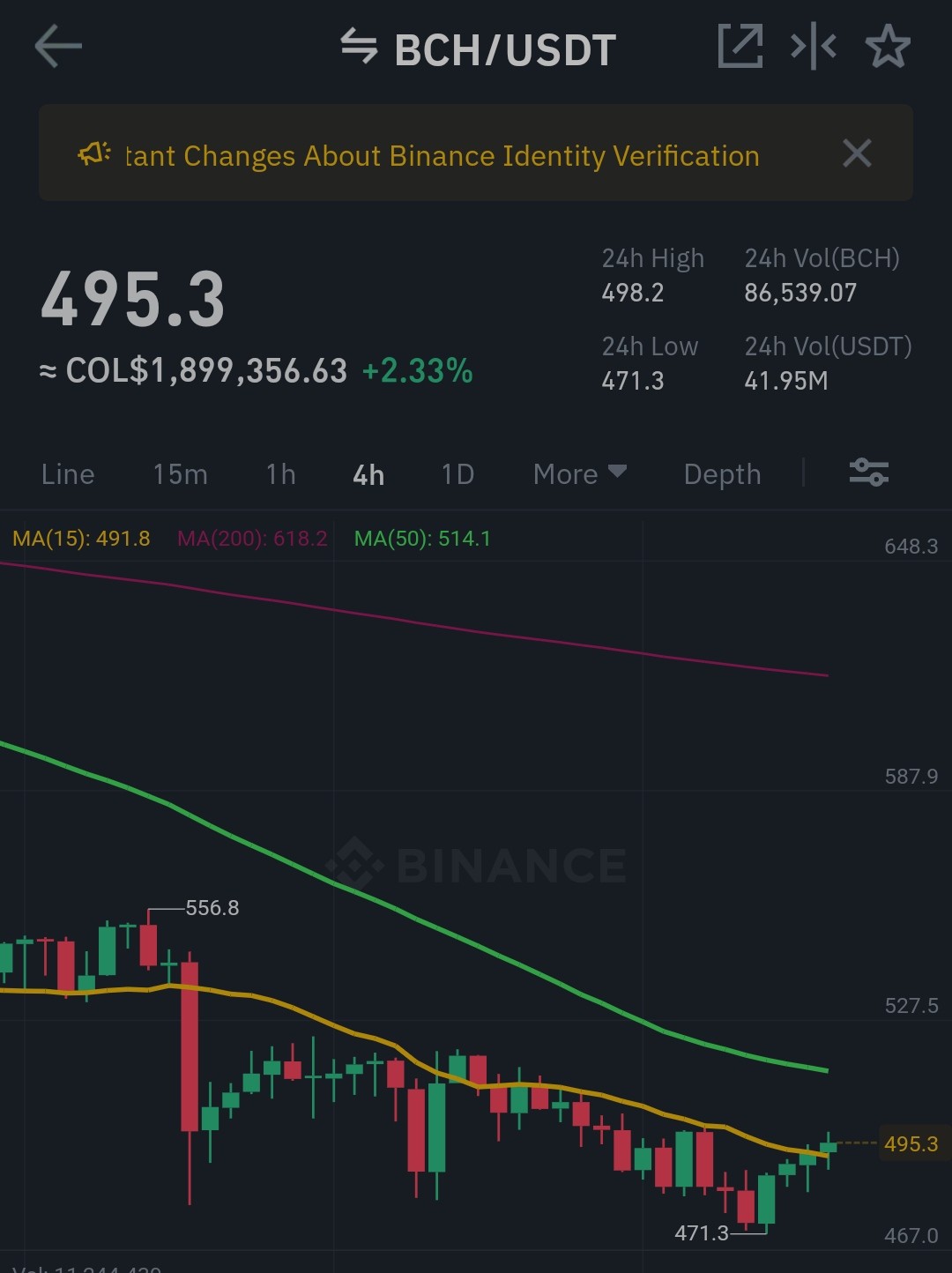This screenshot has height=1273, width=952.
Task: Select the 1D interval
Action: (457, 474)
